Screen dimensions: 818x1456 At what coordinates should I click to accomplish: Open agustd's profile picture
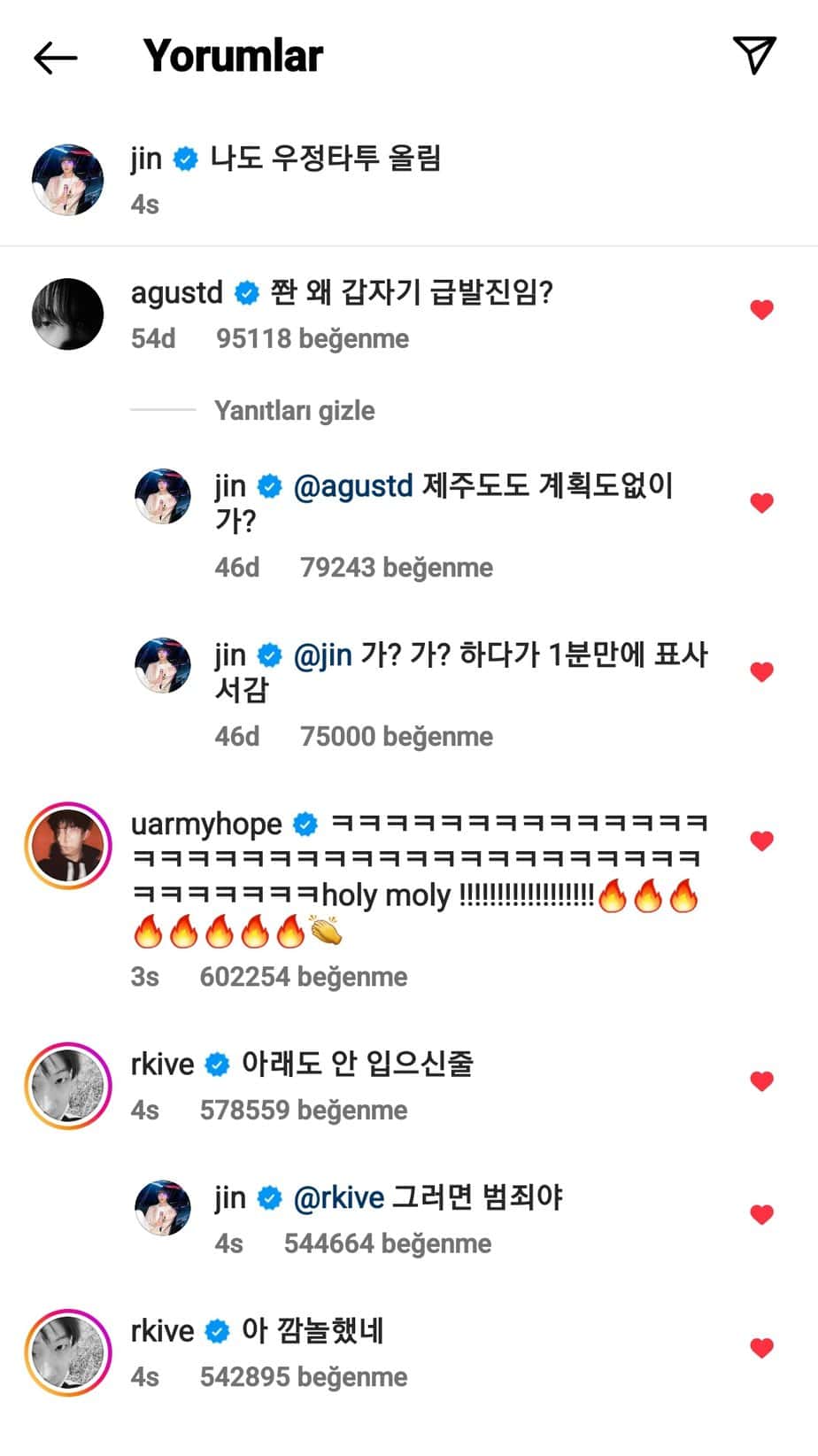[68, 314]
